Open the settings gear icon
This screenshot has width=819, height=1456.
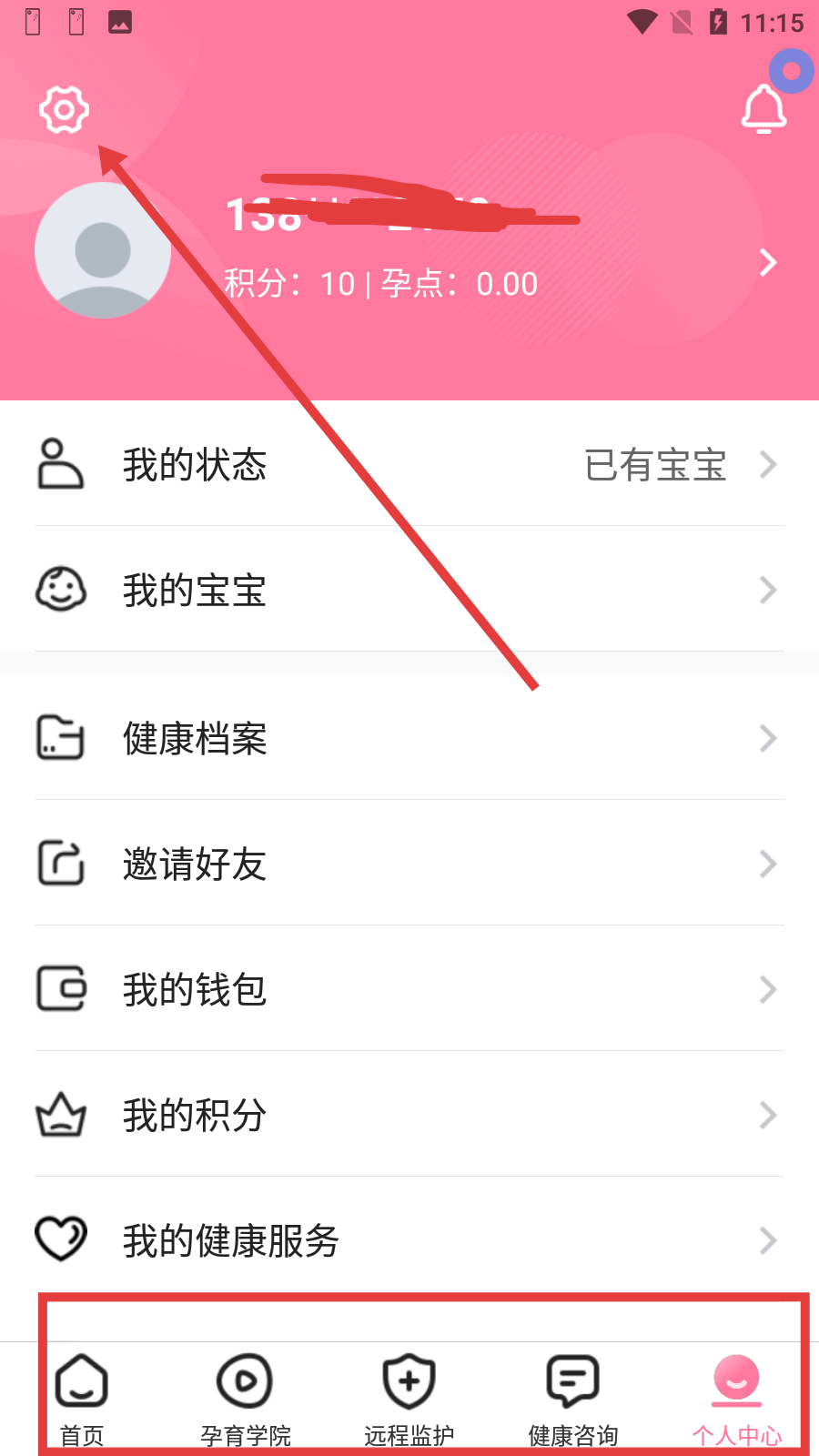pyautogui.click(x=64, y=110)
